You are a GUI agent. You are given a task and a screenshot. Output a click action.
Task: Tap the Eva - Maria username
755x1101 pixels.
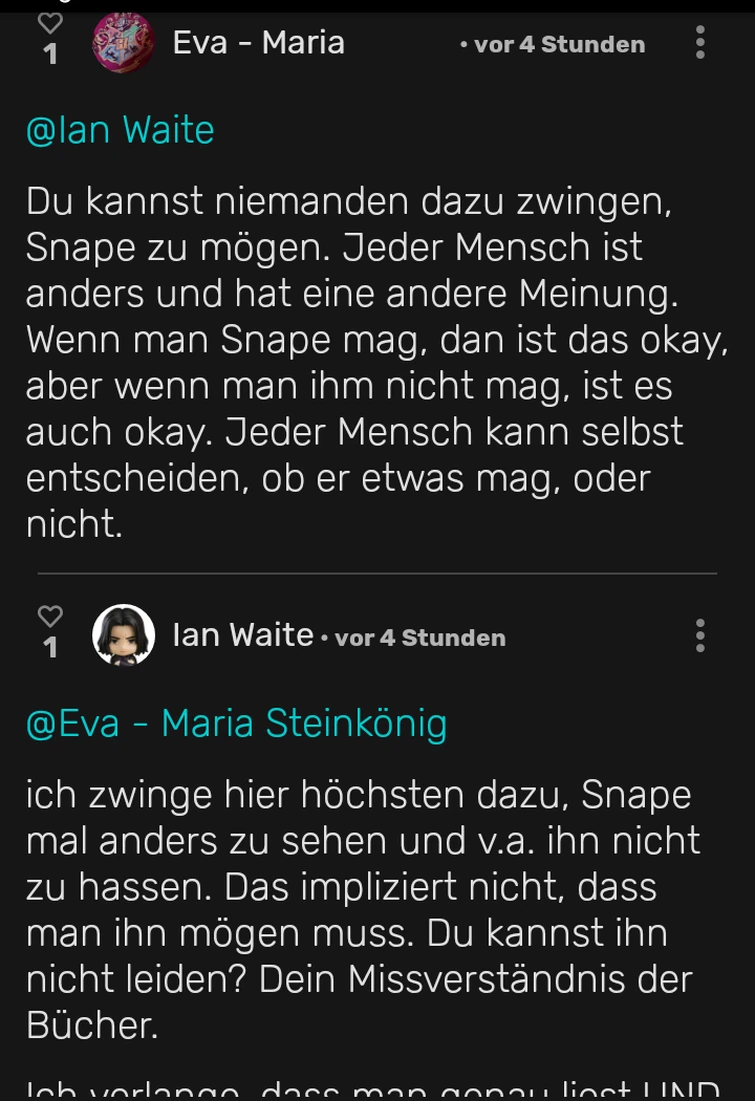pyautogui.click(x=258, y=43)
